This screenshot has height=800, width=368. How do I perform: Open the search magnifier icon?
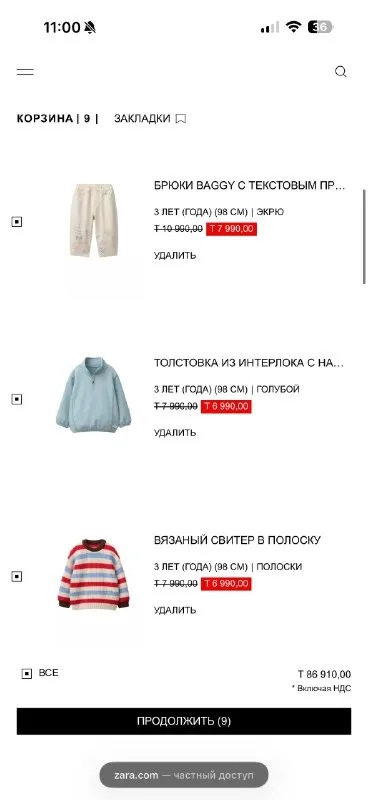click(x=340, y=71)
